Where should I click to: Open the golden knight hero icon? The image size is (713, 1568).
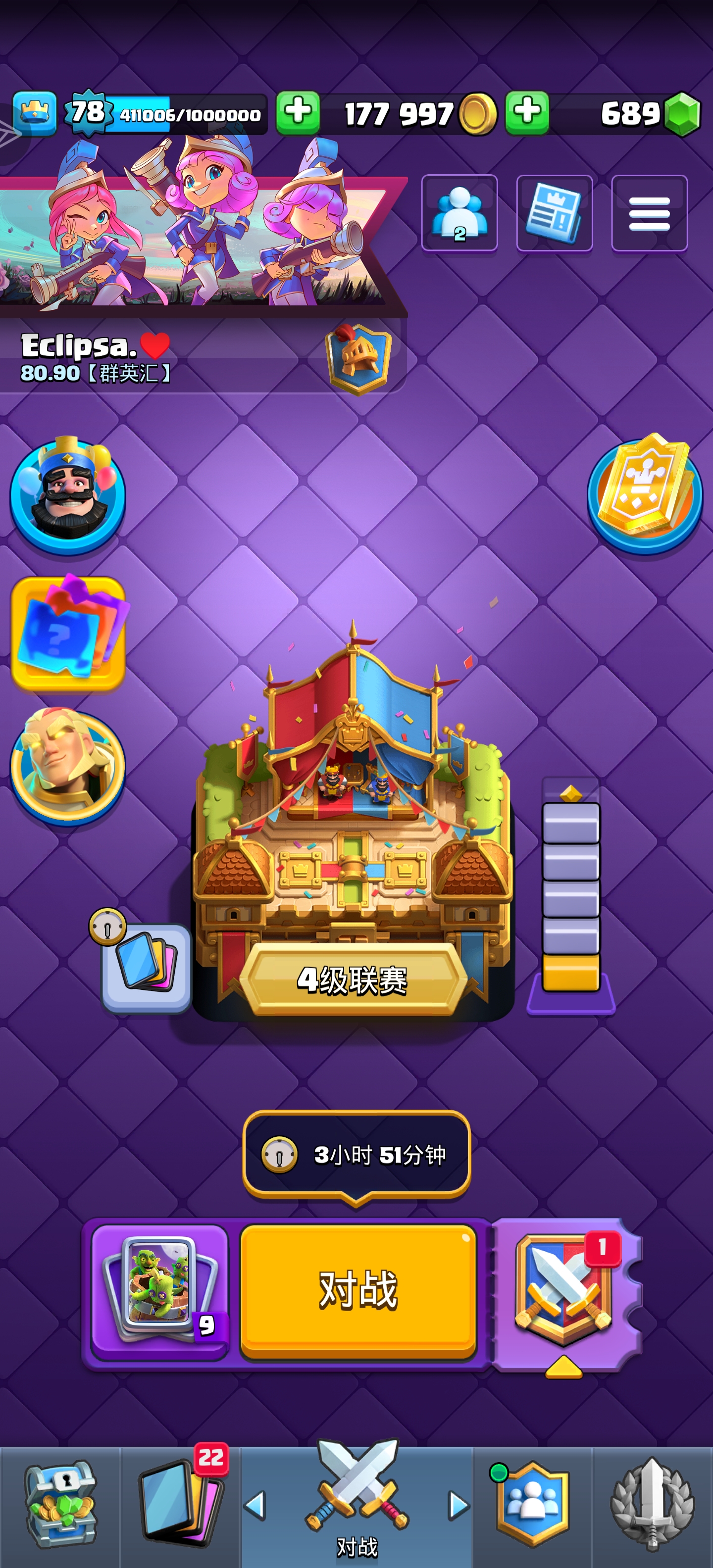(x=67, y=766)
